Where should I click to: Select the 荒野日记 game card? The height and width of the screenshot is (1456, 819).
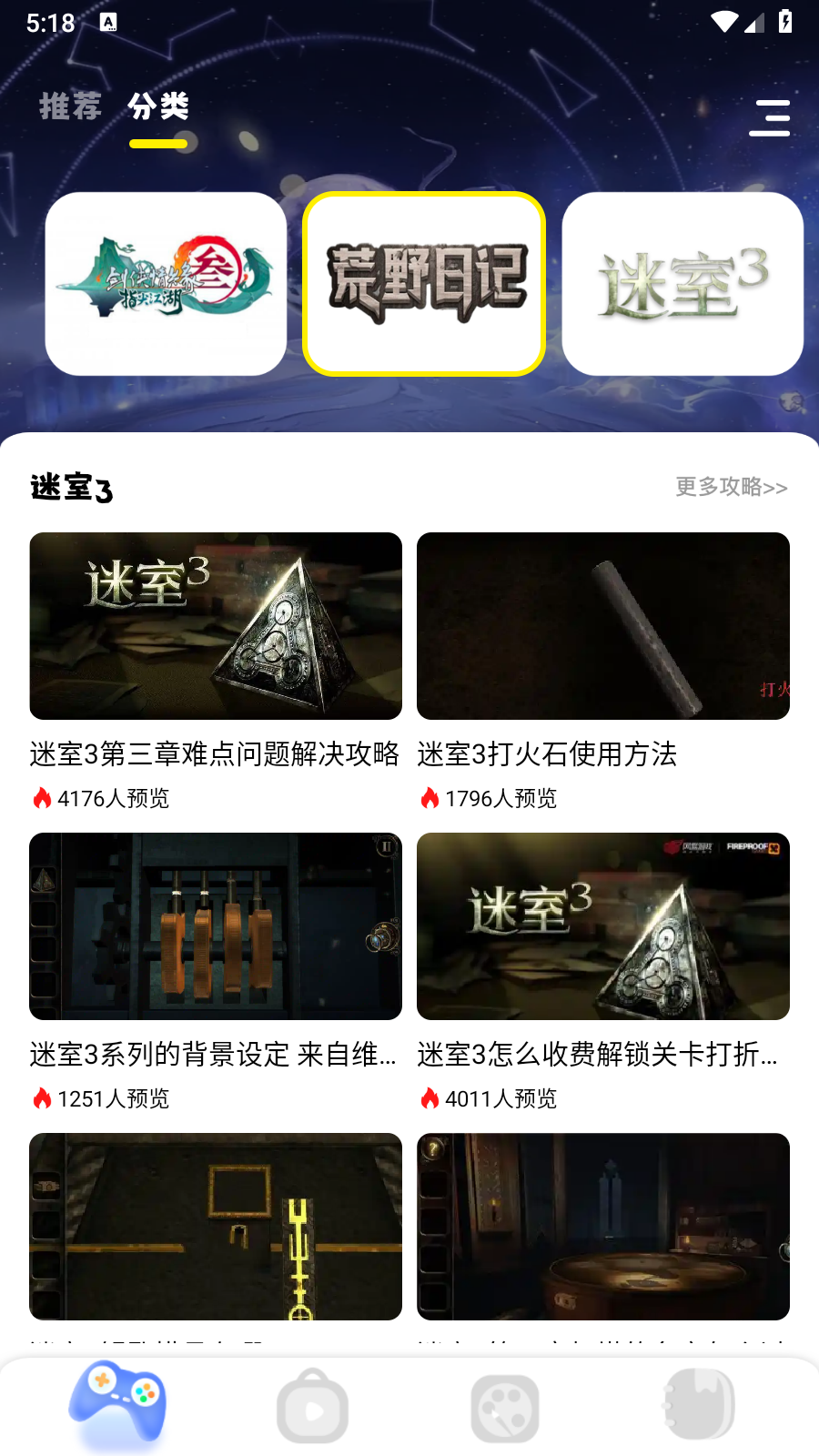pyautogui.click(x=424, y=283)
